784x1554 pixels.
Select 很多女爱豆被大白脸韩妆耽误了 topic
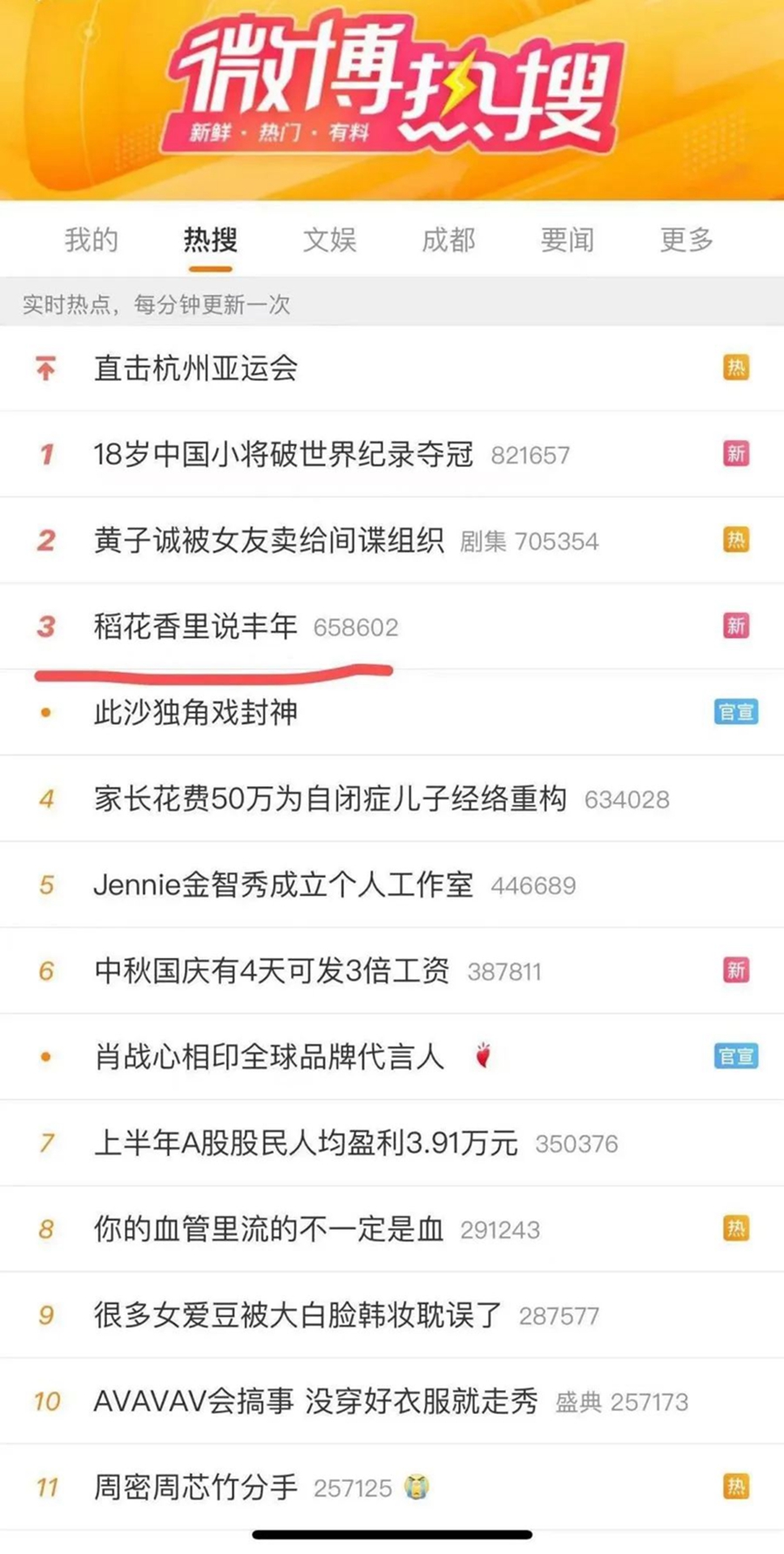pyautogui.click(x=298, y=1315)
